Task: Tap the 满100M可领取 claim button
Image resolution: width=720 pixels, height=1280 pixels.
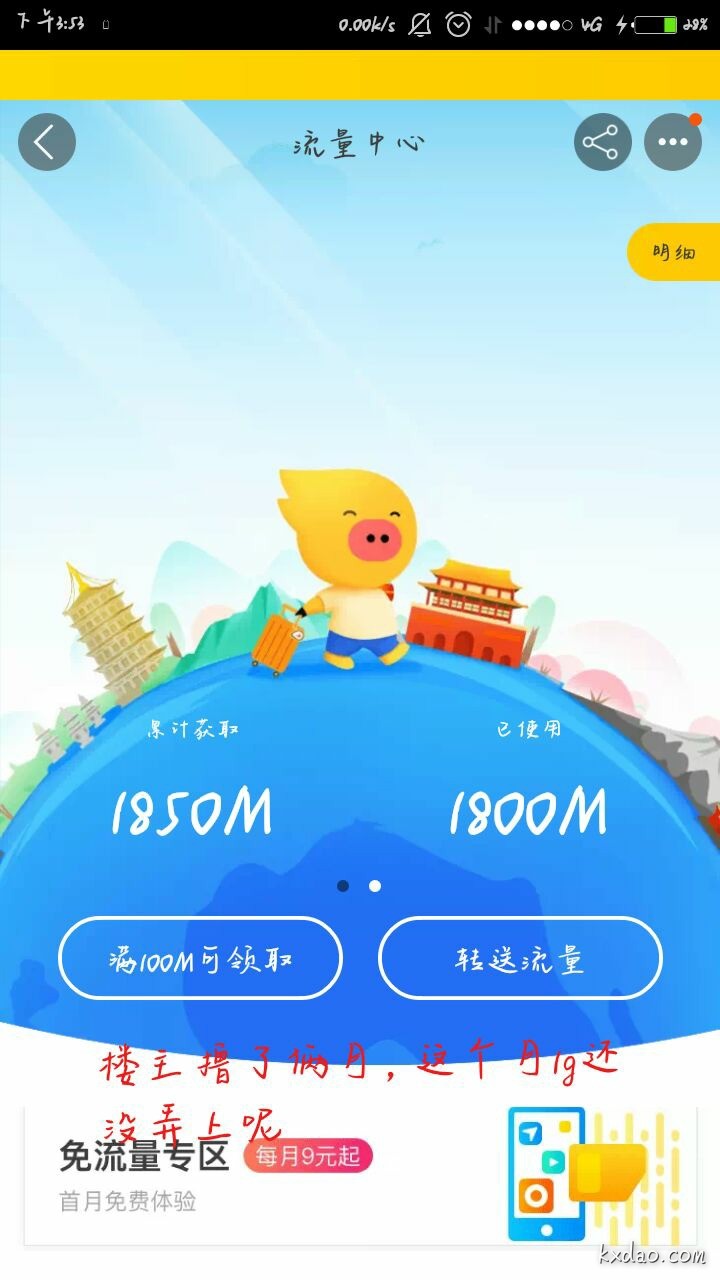Action: point(200,957)
